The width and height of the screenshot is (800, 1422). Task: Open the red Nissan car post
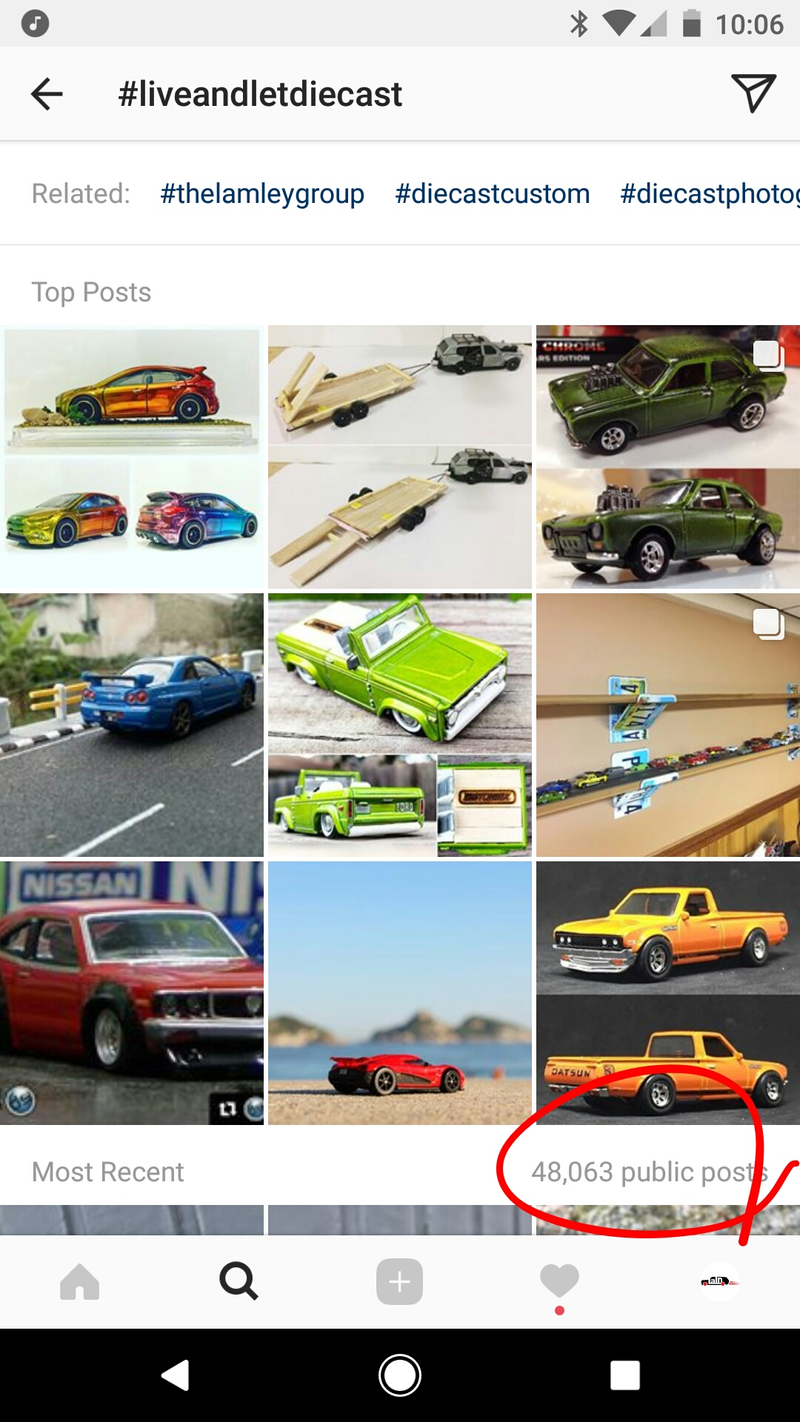coord(132,992)
